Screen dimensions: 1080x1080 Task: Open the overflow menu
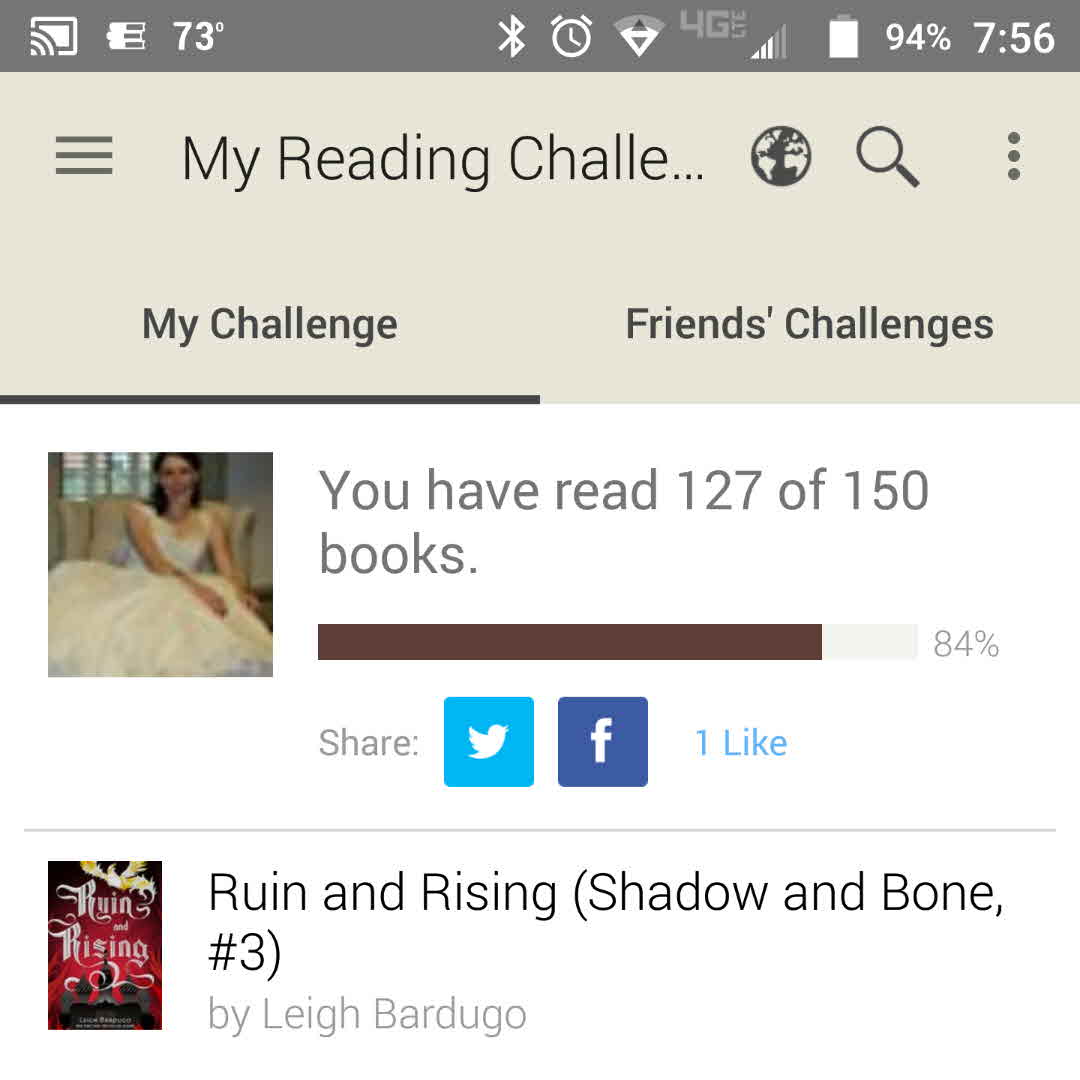(x=1013, y=157)
